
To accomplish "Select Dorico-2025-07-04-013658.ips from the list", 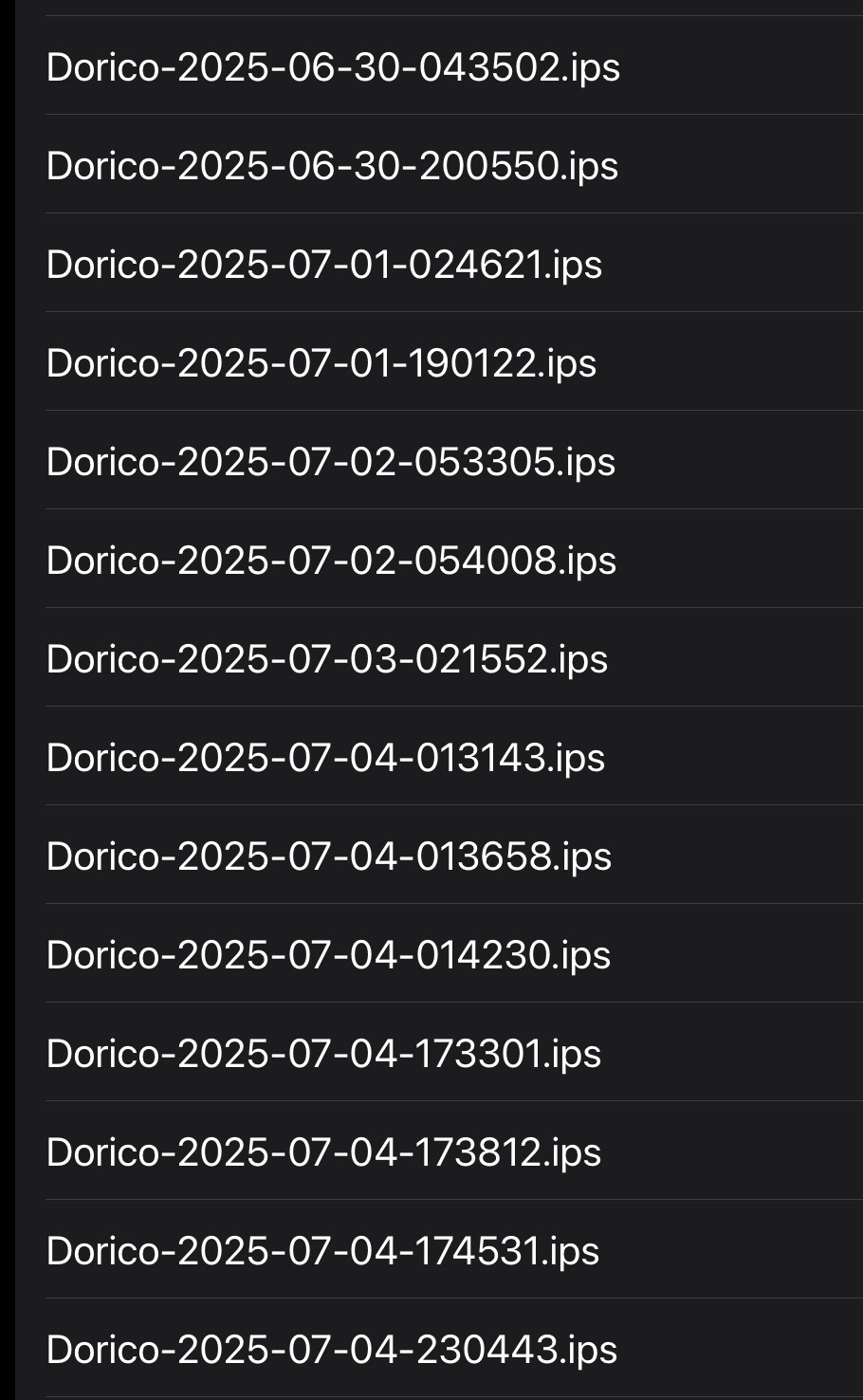I will point(329,857).
